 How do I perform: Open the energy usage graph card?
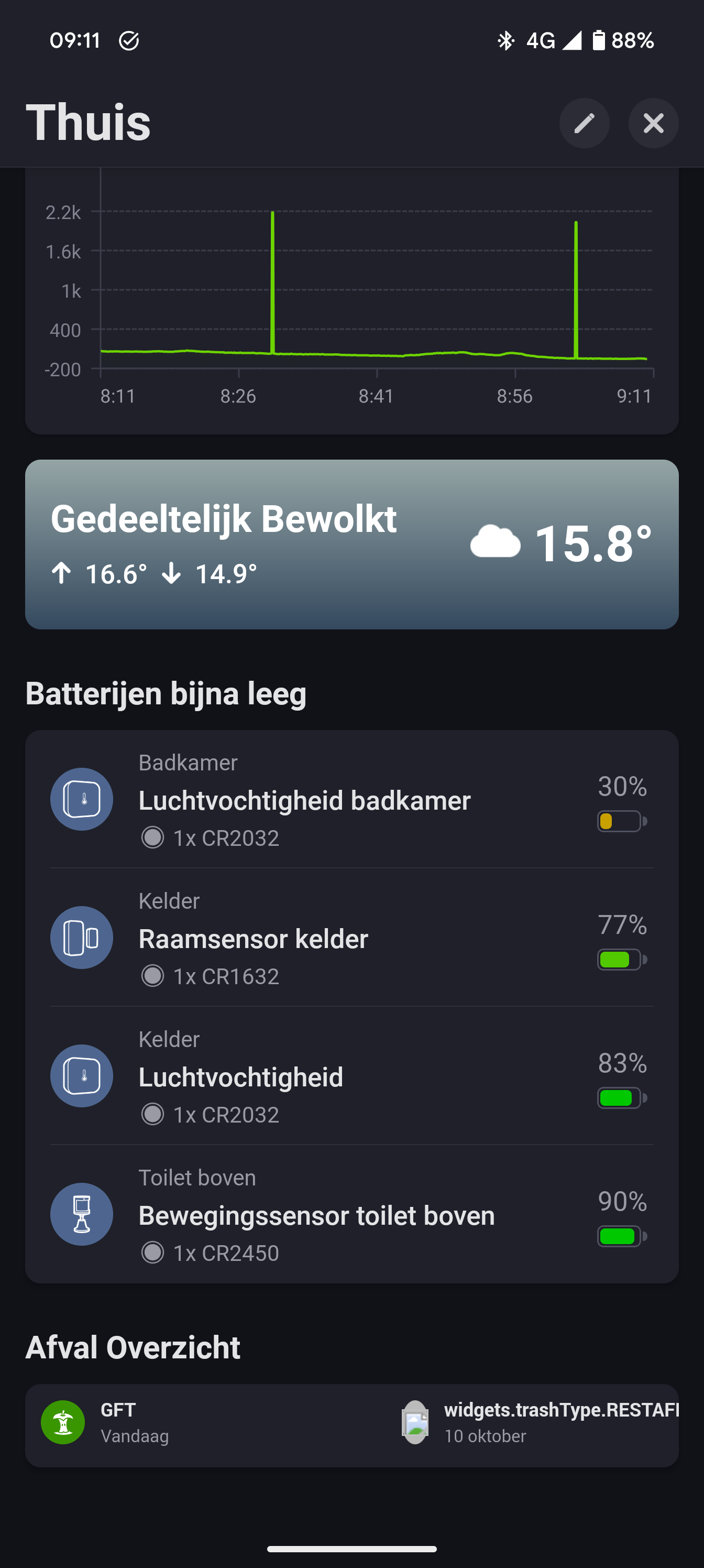coord(351,298)
